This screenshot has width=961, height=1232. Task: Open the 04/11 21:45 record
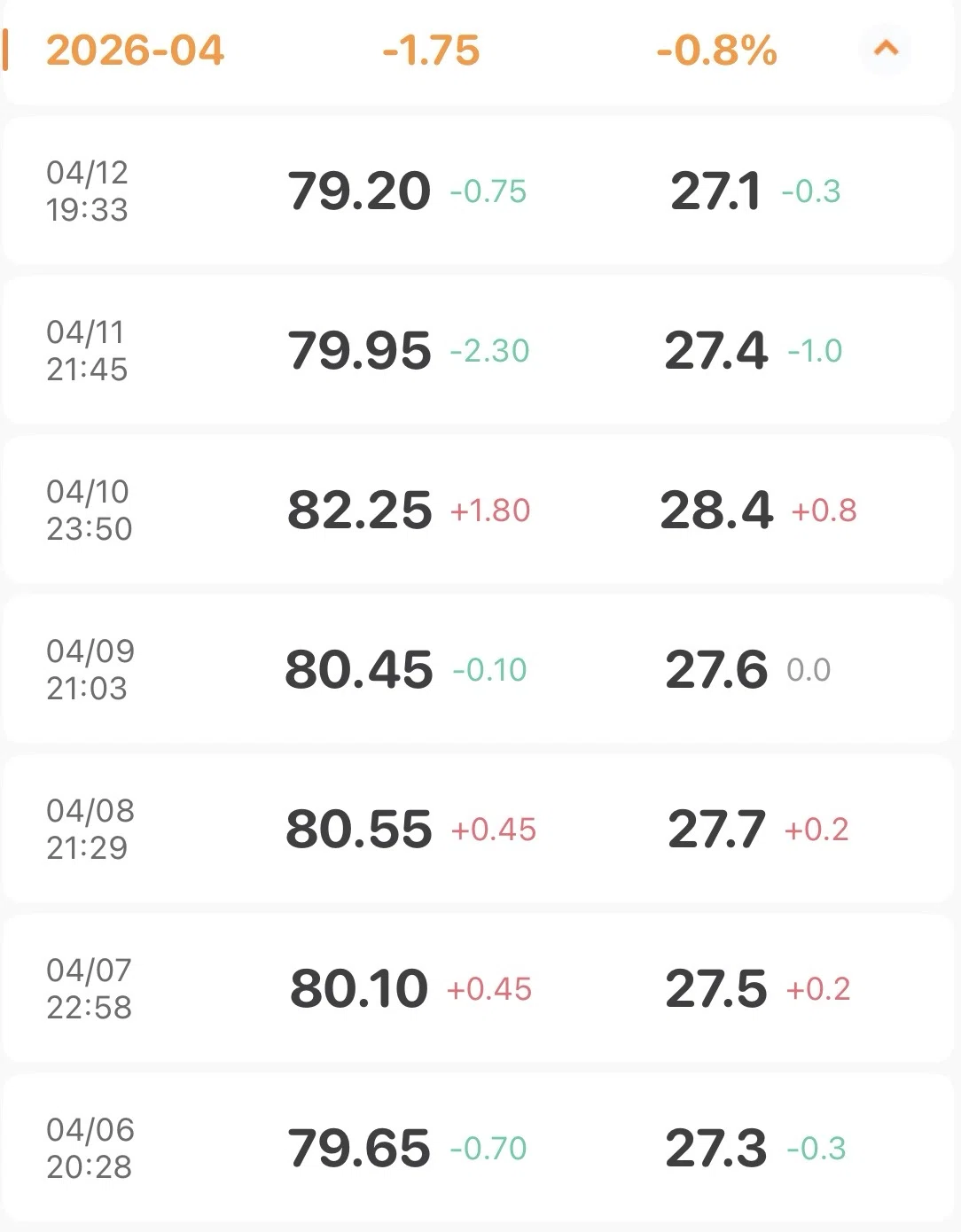point(479,350)
